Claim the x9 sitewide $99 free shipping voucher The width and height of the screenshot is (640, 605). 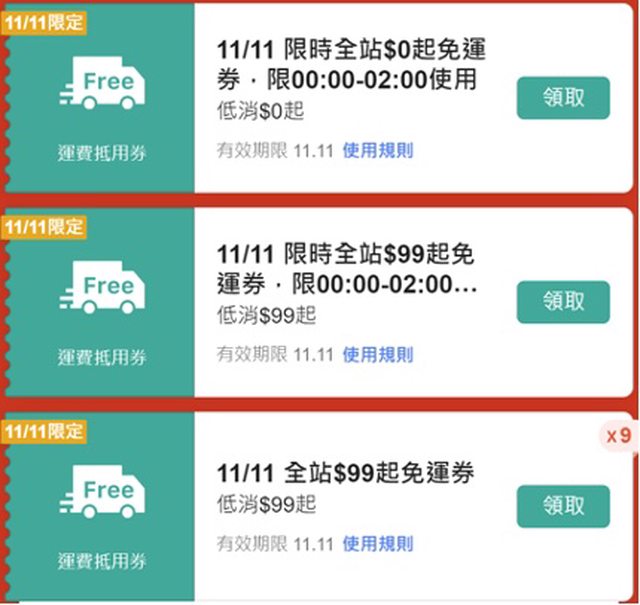pos(563,507)
